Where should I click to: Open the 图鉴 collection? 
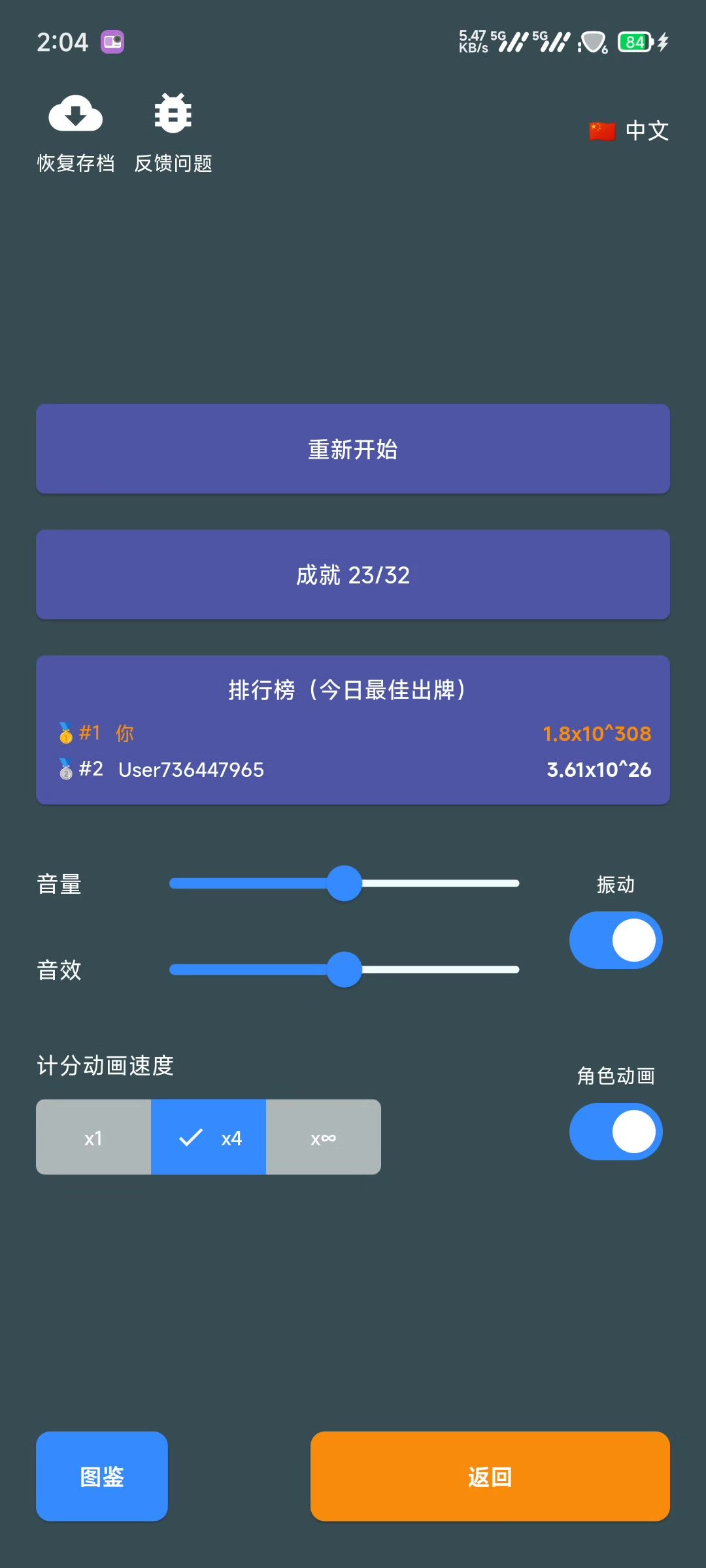coord(102,1477)
